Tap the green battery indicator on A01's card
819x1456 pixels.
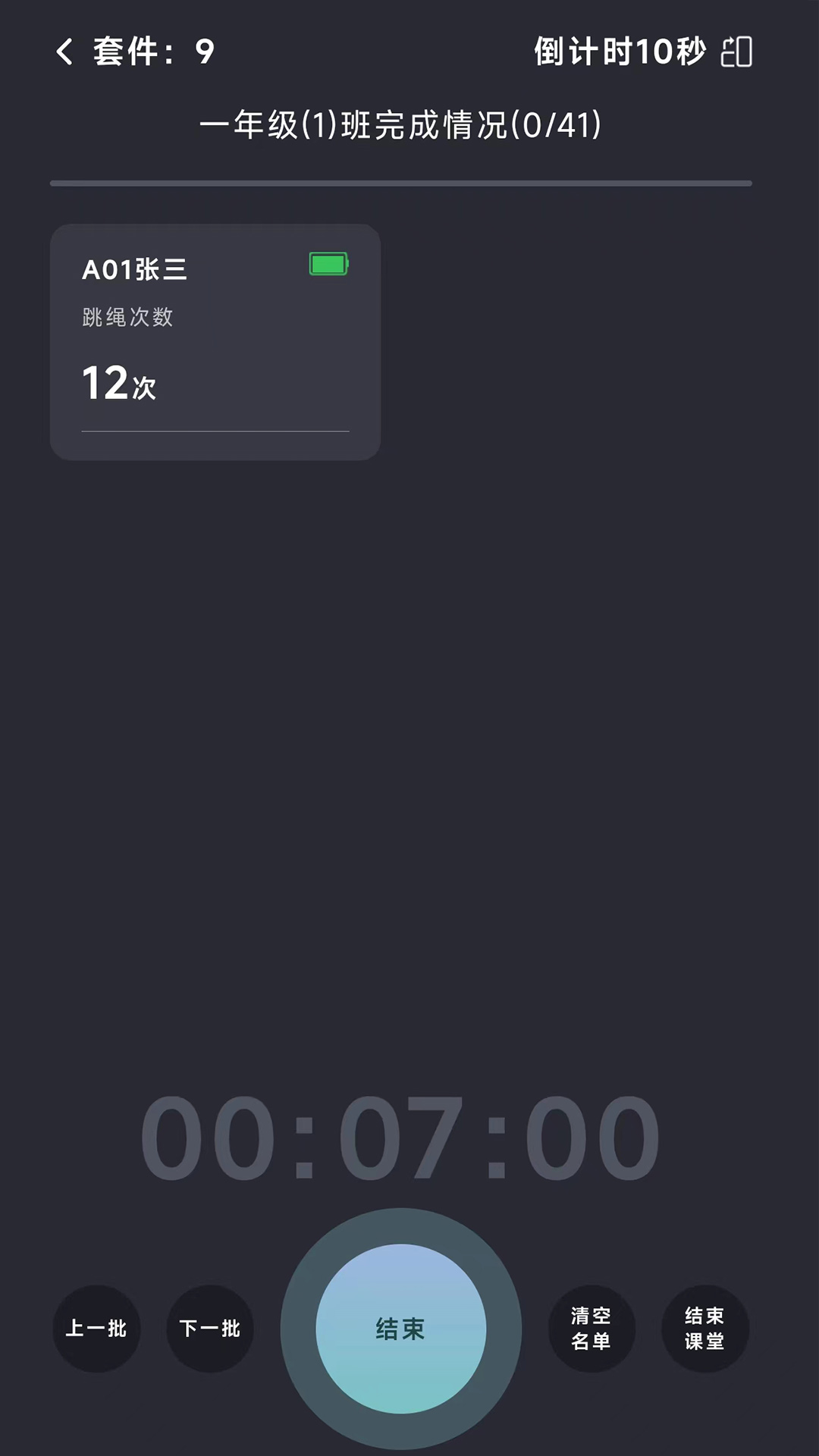(328, 265)
